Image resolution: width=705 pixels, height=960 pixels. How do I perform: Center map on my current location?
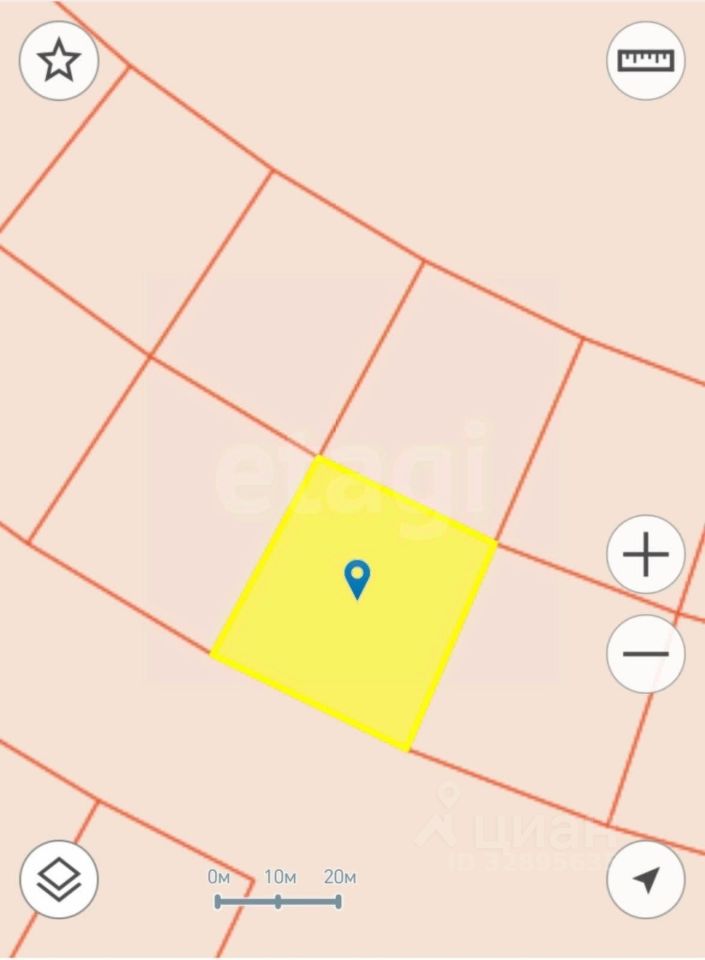(x=646, y=880)
